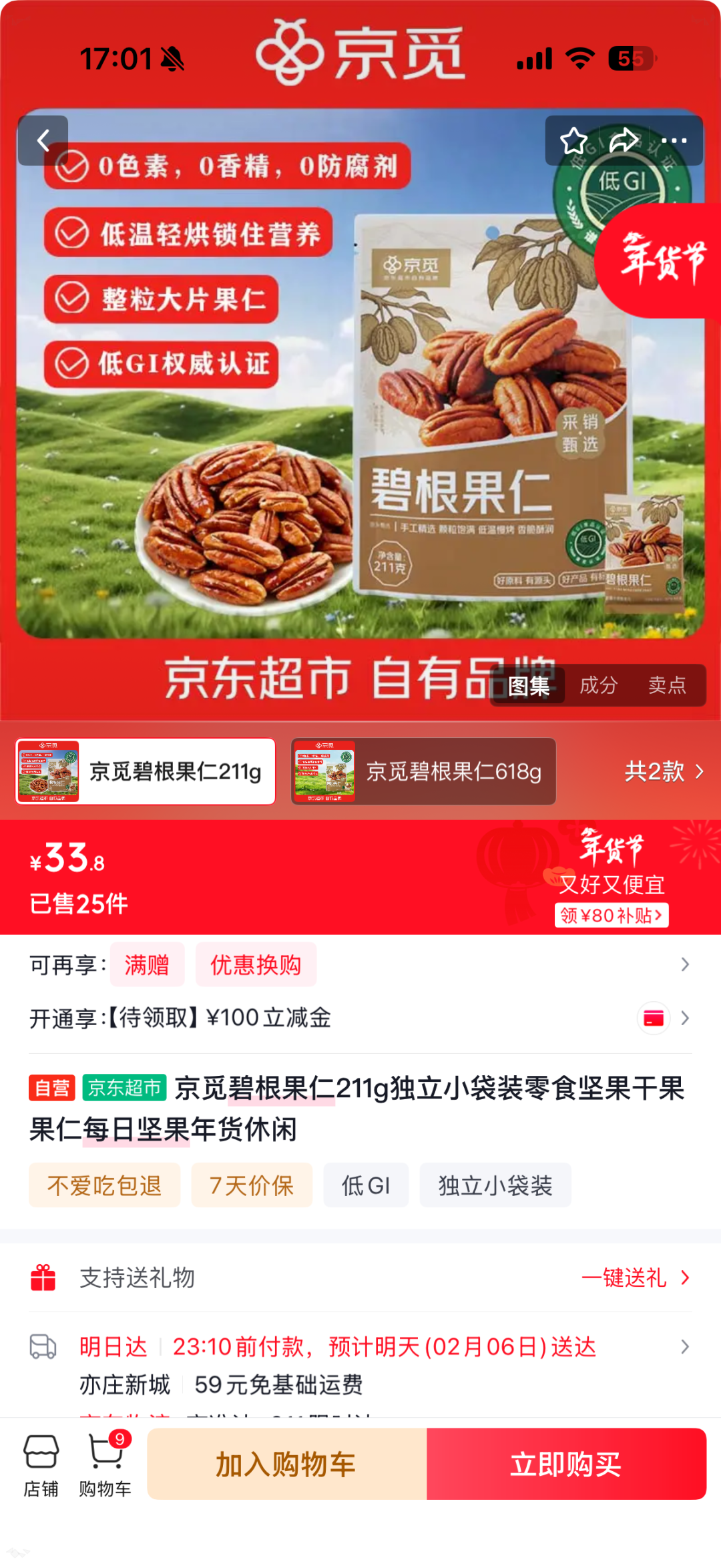Viewport: 721px width, 1568px height.
Task: Add the item with 加入购物车
Action: pyautogui.click(x=286, y=1464)
